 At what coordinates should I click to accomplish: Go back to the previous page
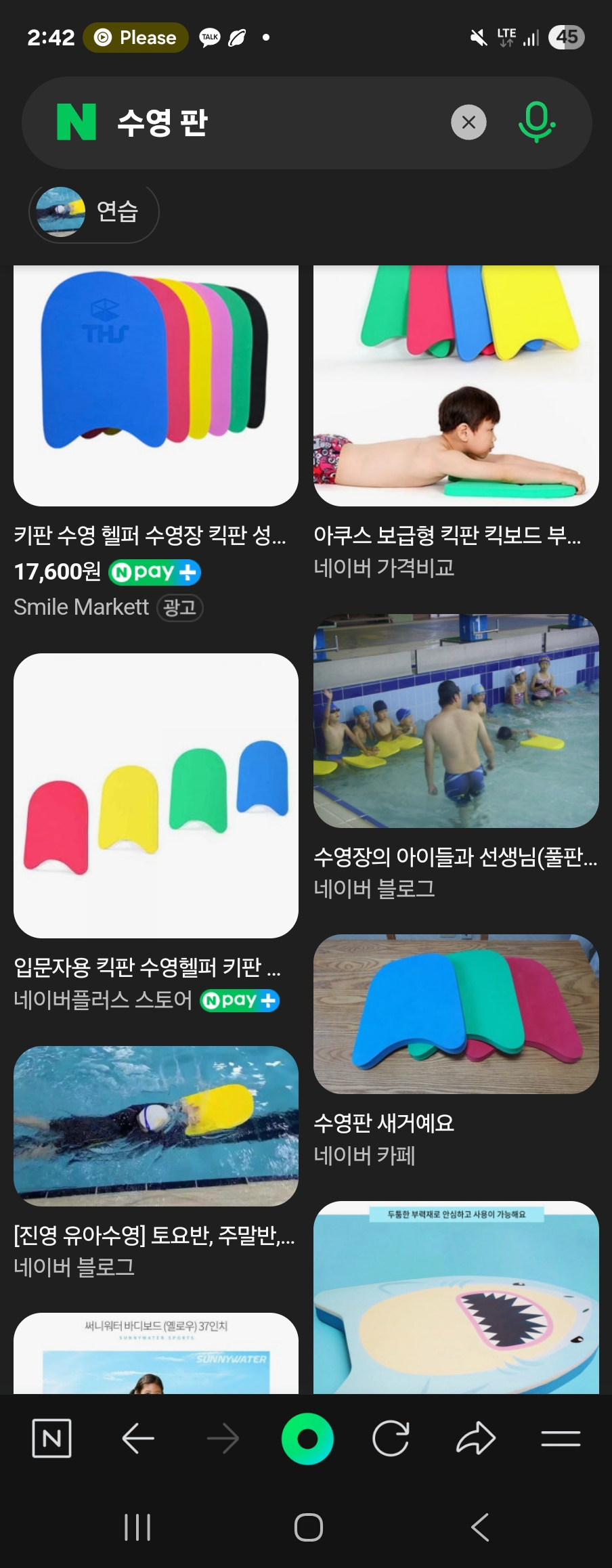[138, 1439]
